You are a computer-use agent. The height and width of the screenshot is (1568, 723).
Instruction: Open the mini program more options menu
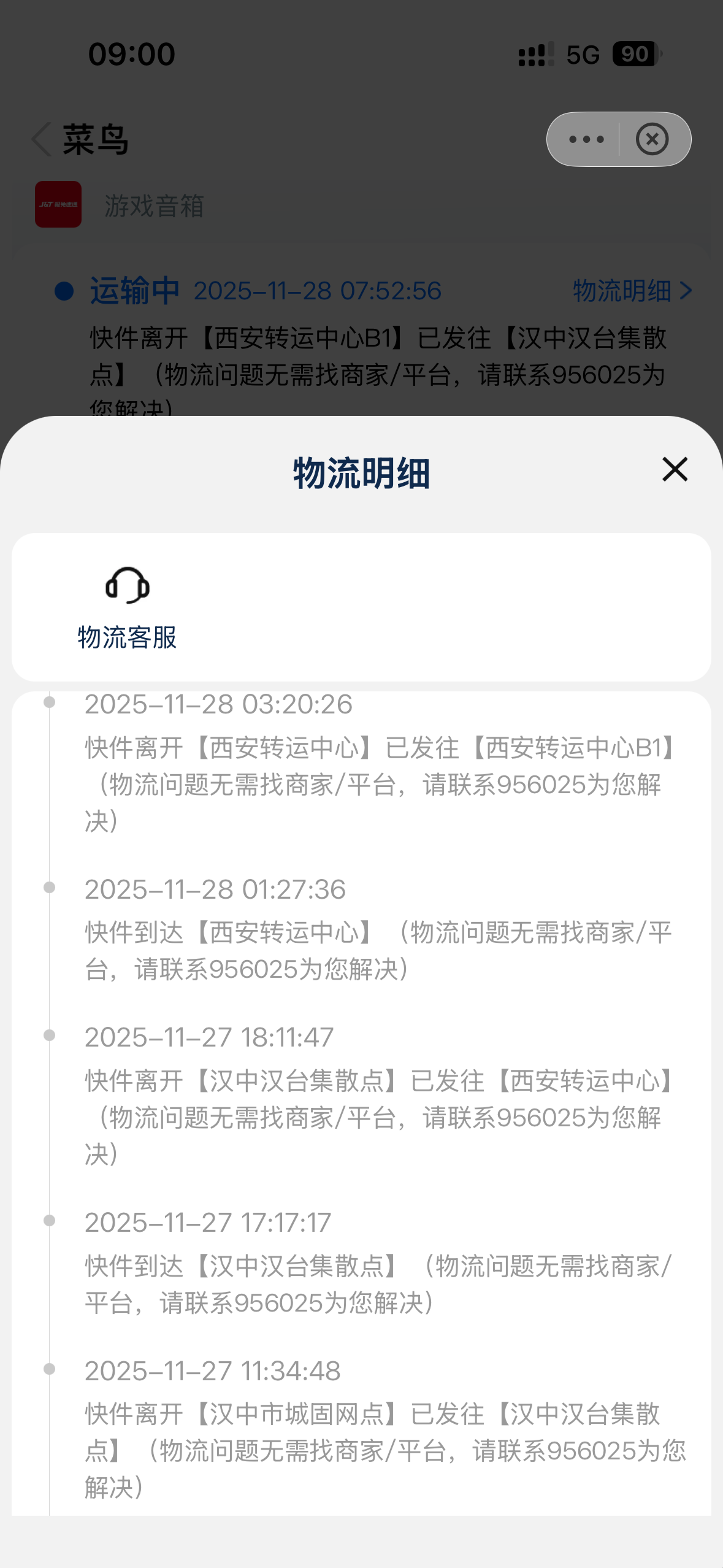pos(586,139)
